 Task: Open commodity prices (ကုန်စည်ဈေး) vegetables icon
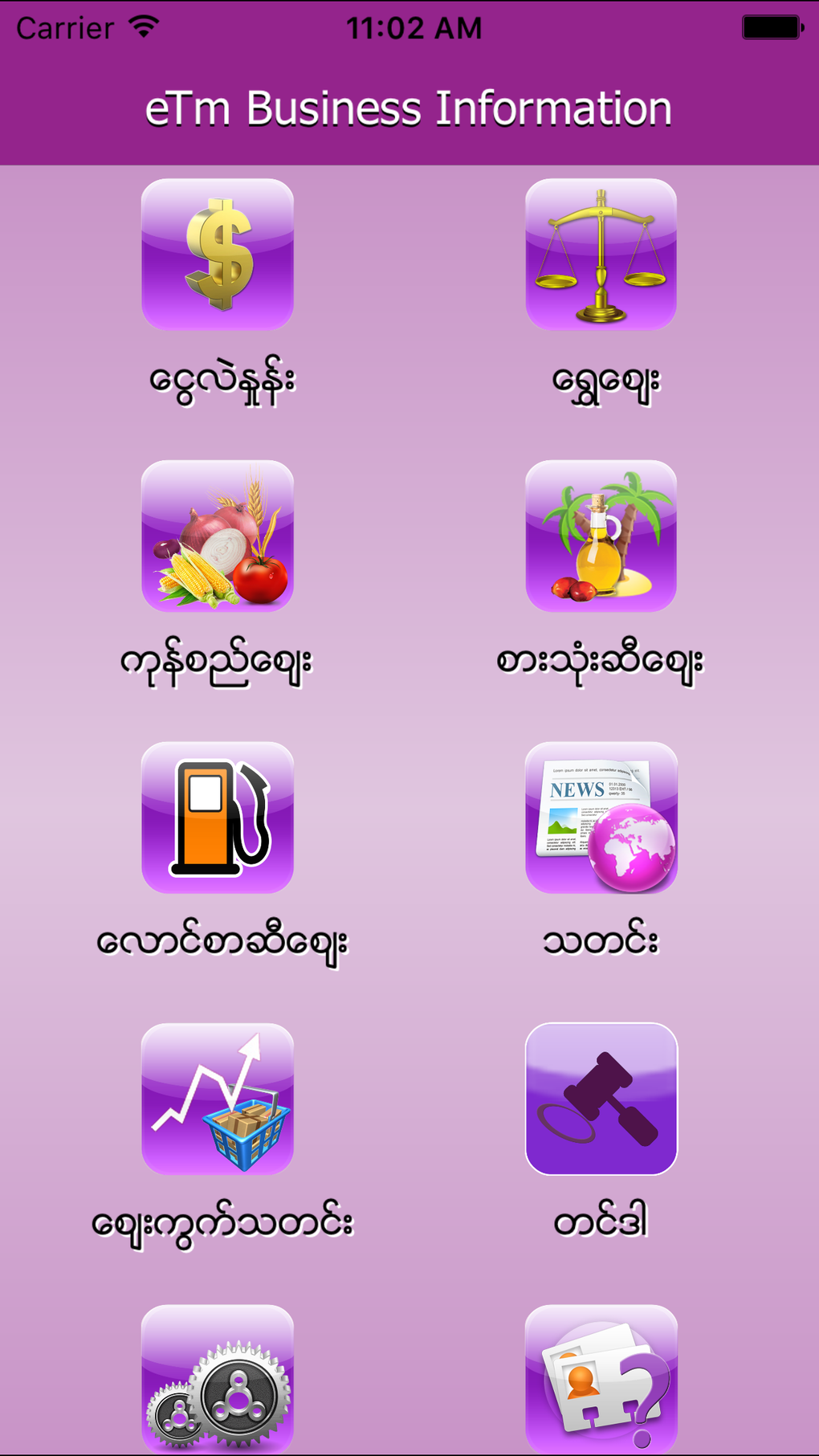coord(217,537)
